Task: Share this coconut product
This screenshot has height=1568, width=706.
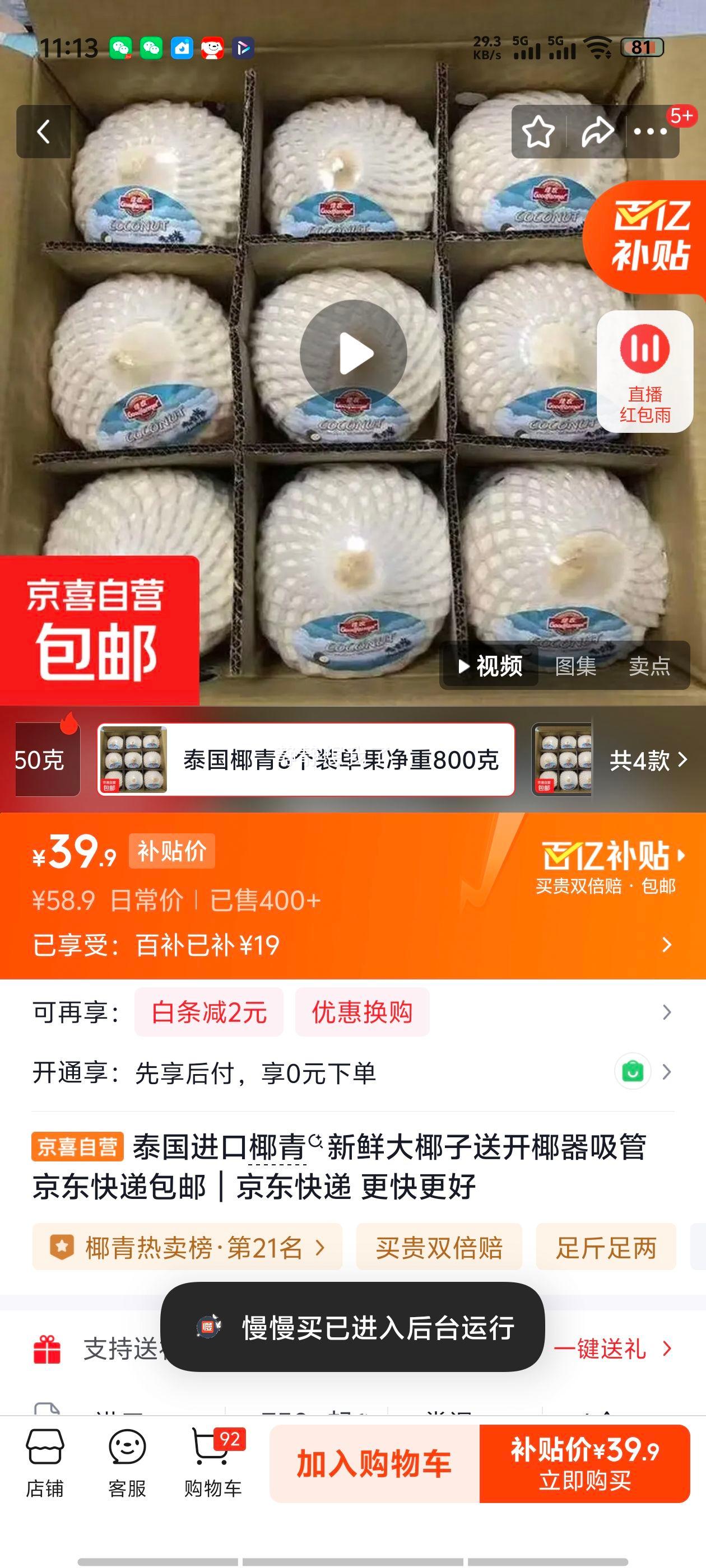Action: coord(596,132)
